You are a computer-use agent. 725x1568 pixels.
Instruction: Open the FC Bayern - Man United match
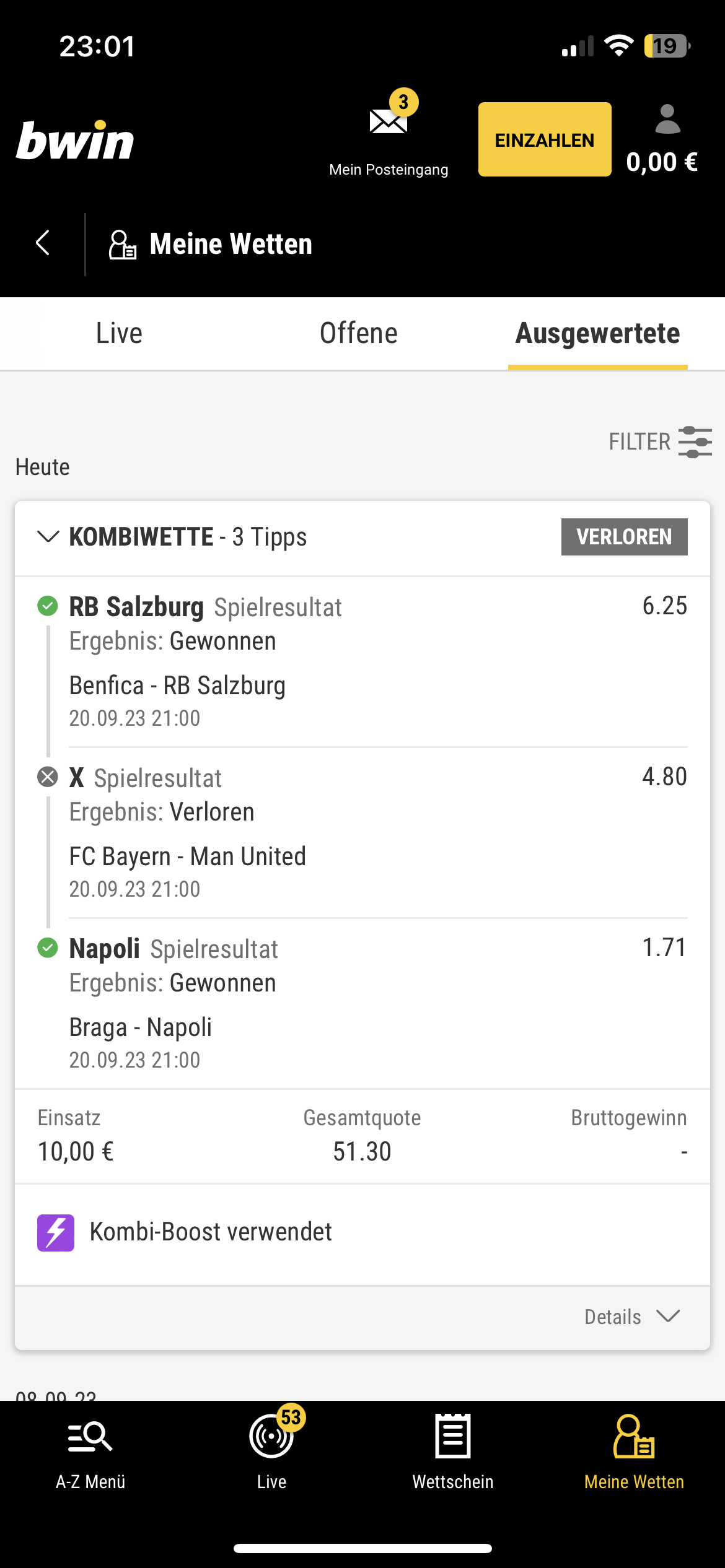pyautogui.click(x=188, y=856)
